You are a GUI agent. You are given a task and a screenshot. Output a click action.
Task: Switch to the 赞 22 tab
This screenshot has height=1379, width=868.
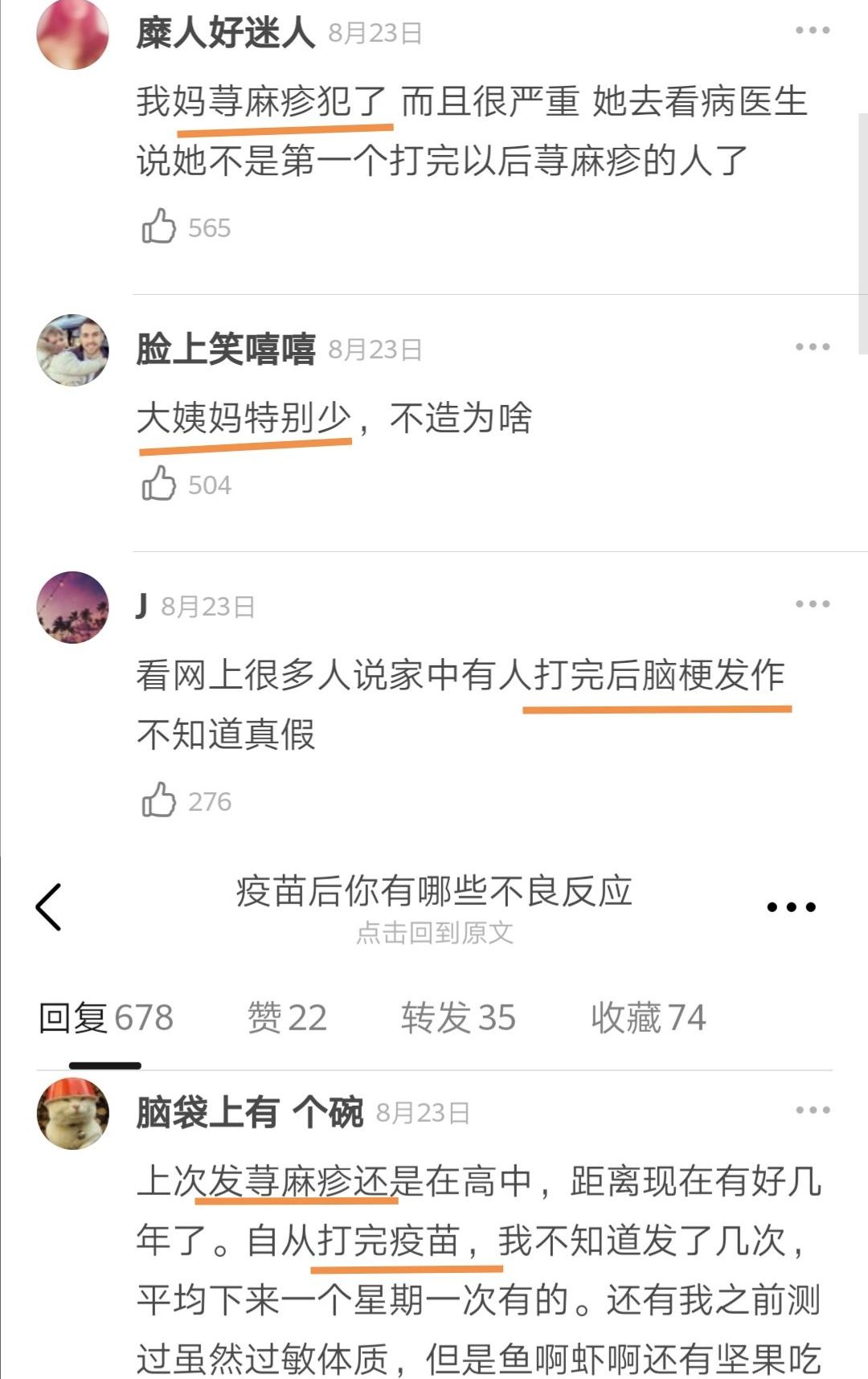click(x=287, y=1018)
